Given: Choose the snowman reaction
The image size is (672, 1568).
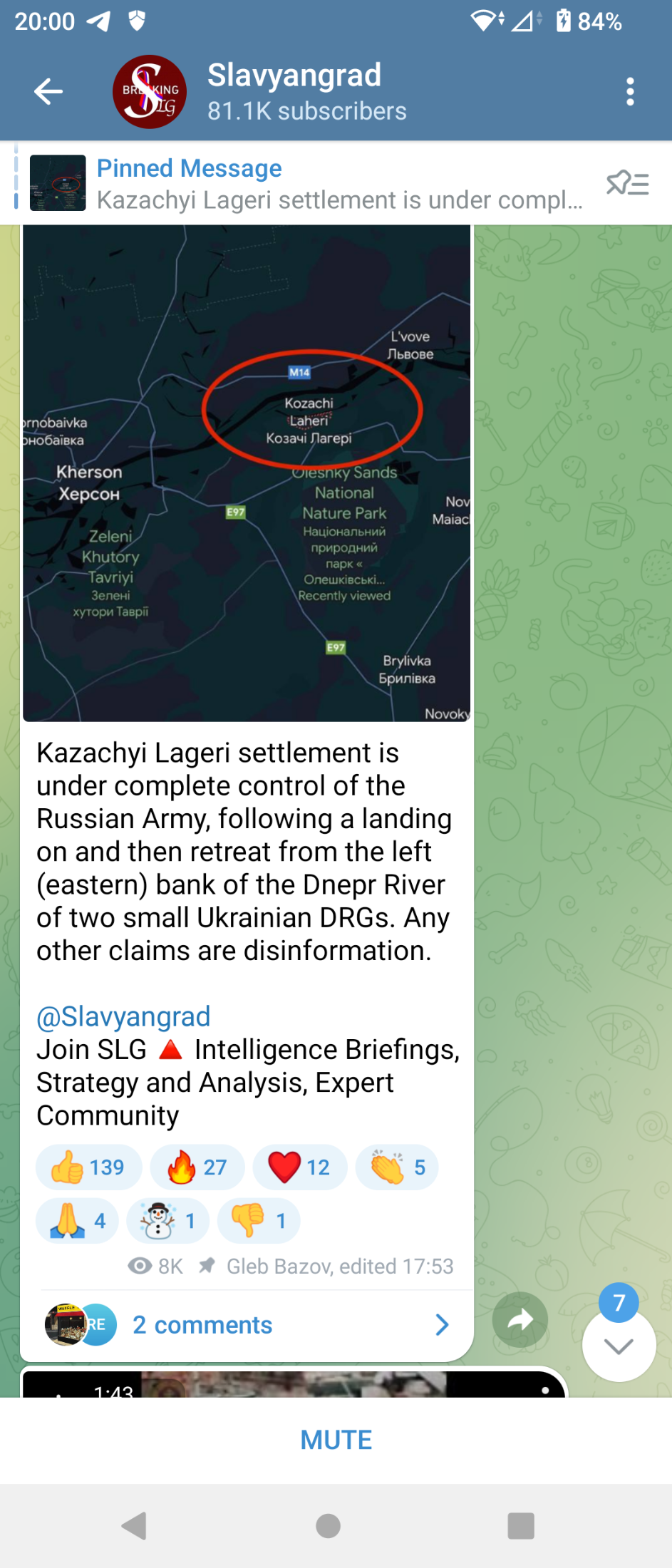Looking at the screenshot, I should pyautogui.click(x=167, y=1221).
